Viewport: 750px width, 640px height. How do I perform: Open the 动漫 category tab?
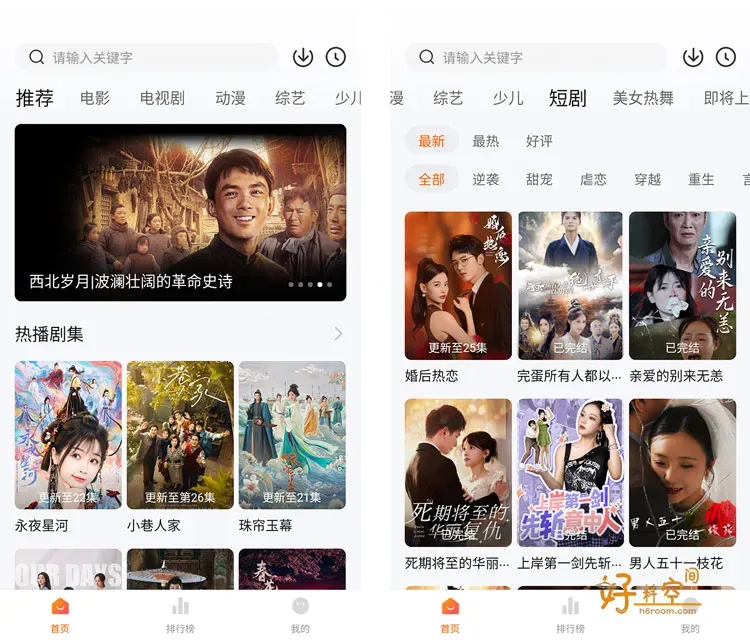(230, 98)
